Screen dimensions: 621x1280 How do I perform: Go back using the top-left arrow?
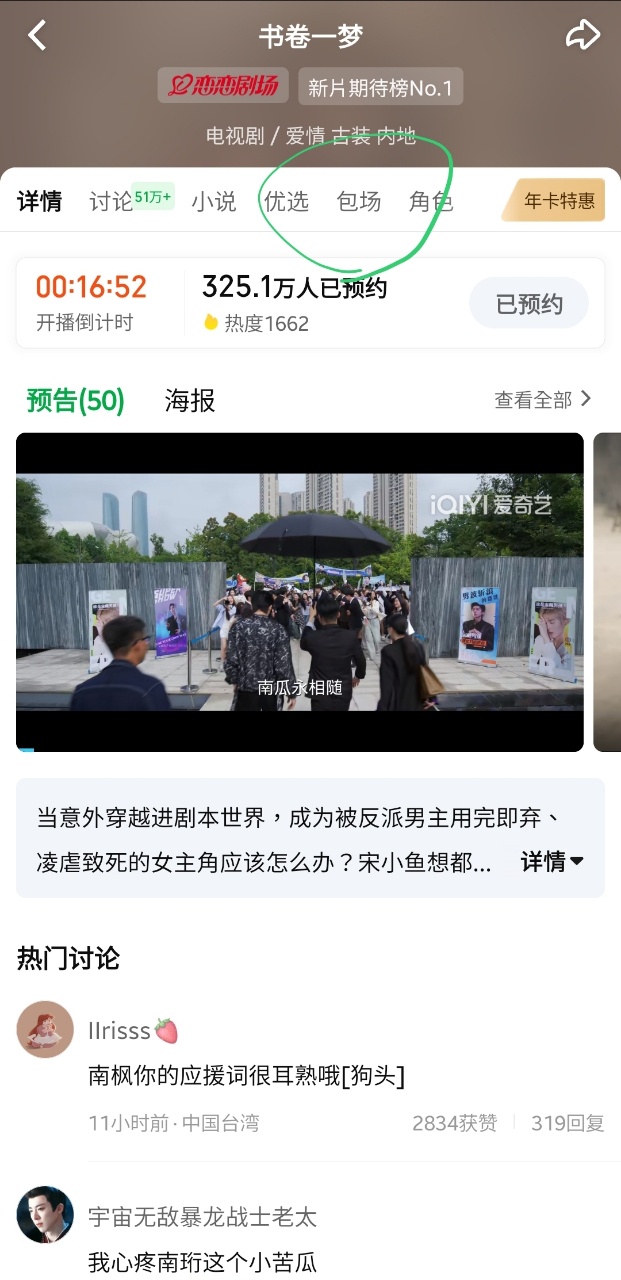click(37, 36)
